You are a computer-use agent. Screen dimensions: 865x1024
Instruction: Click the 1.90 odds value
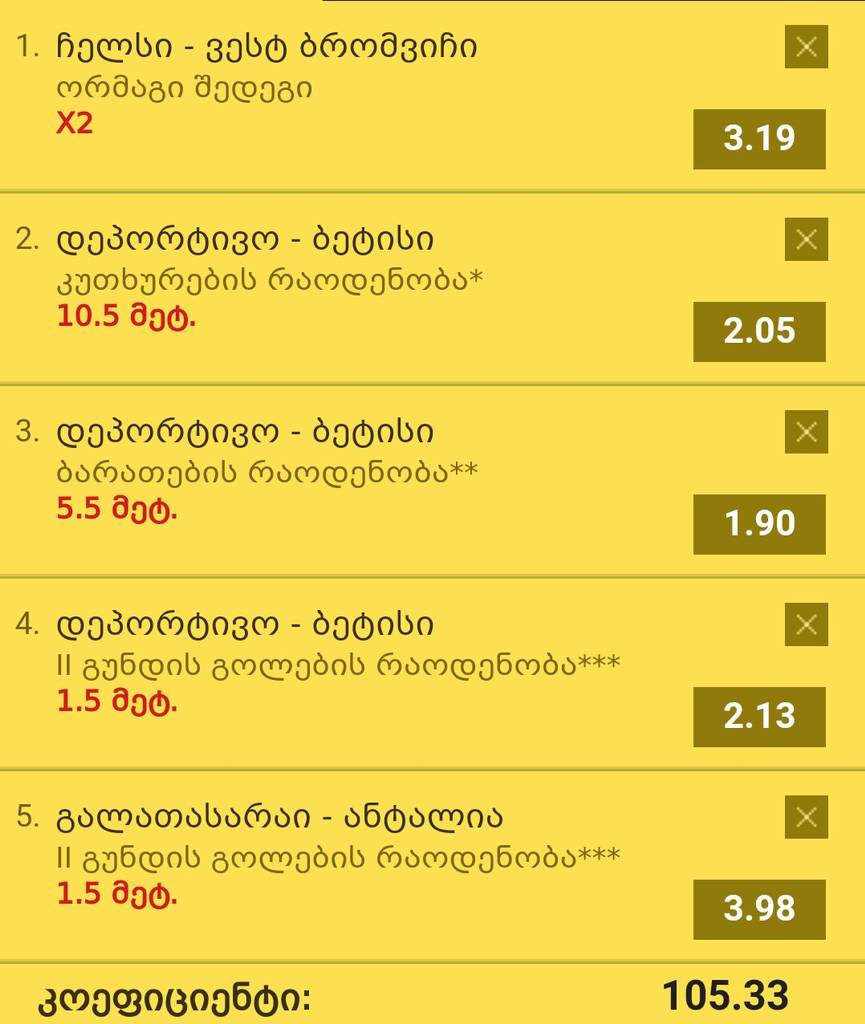pyautogui.click(x=758, y=522)
